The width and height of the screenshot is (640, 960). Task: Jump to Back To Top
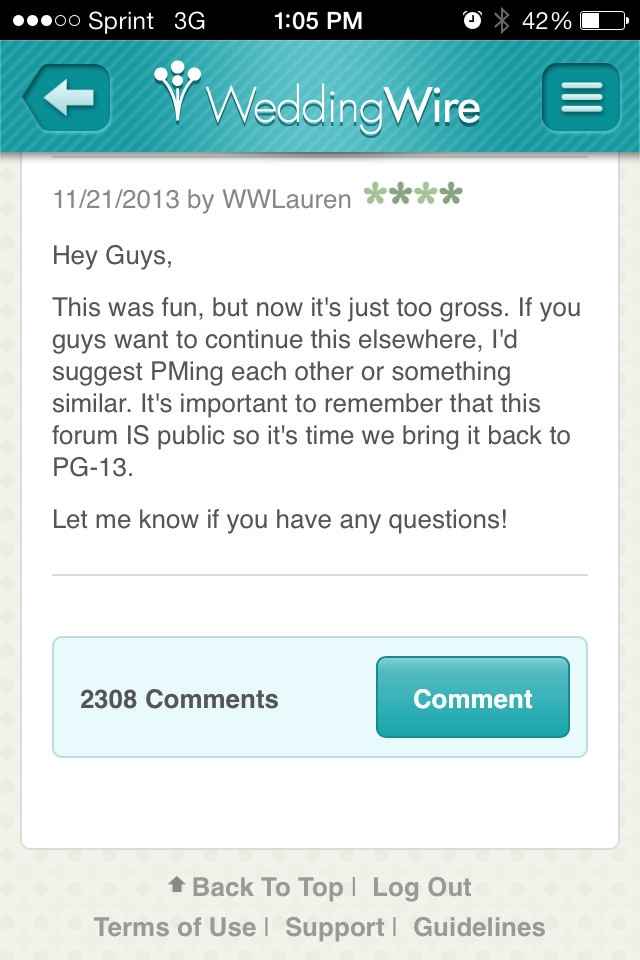pos(256,887)
